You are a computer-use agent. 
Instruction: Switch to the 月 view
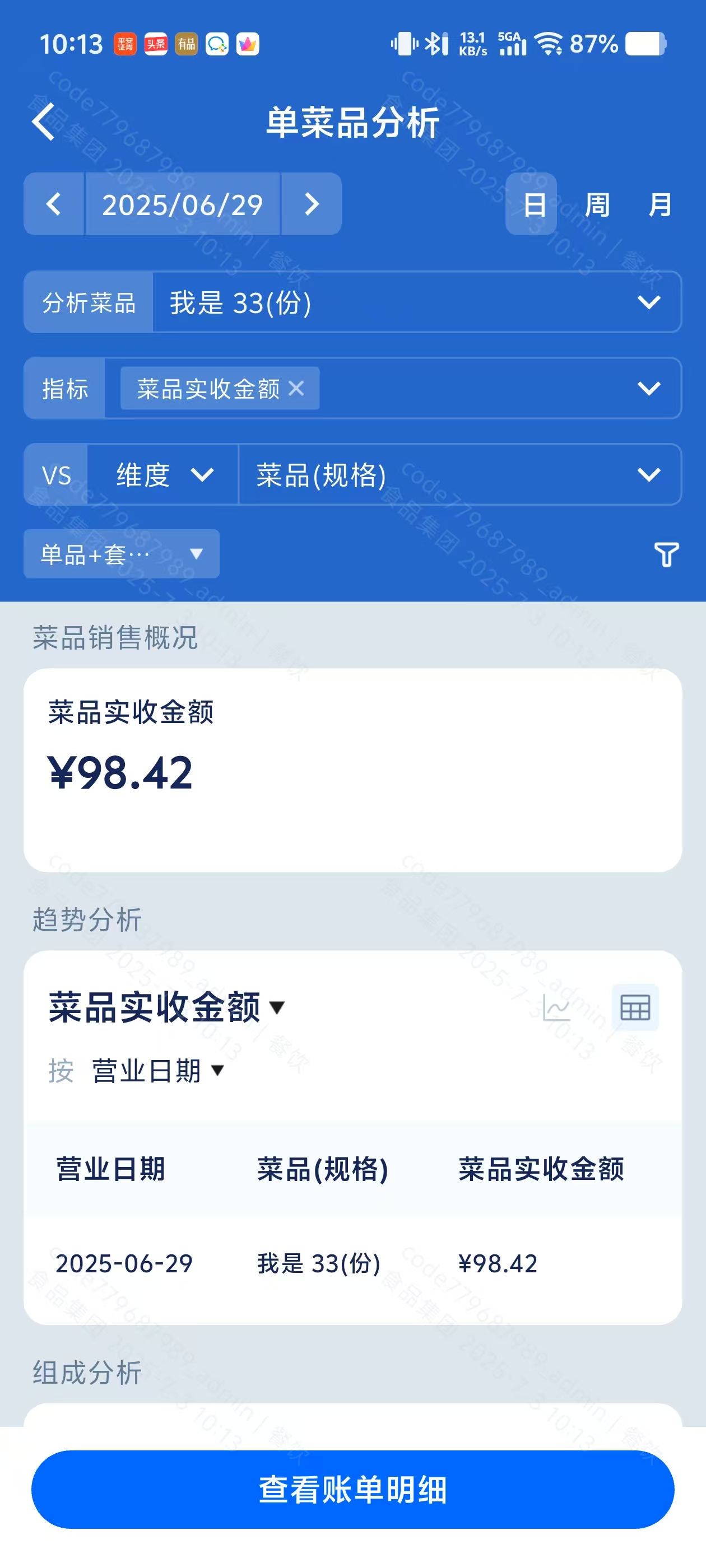click(x=659, y=204)
